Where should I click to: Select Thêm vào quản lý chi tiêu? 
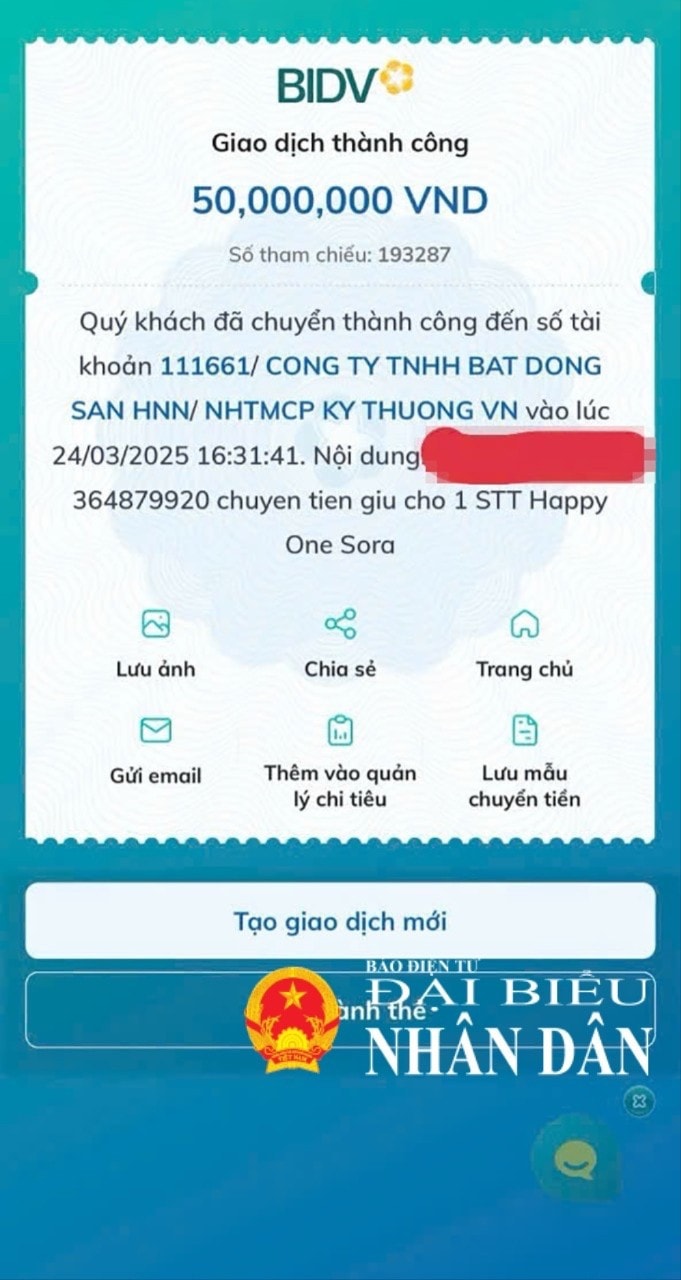[340, 760]
